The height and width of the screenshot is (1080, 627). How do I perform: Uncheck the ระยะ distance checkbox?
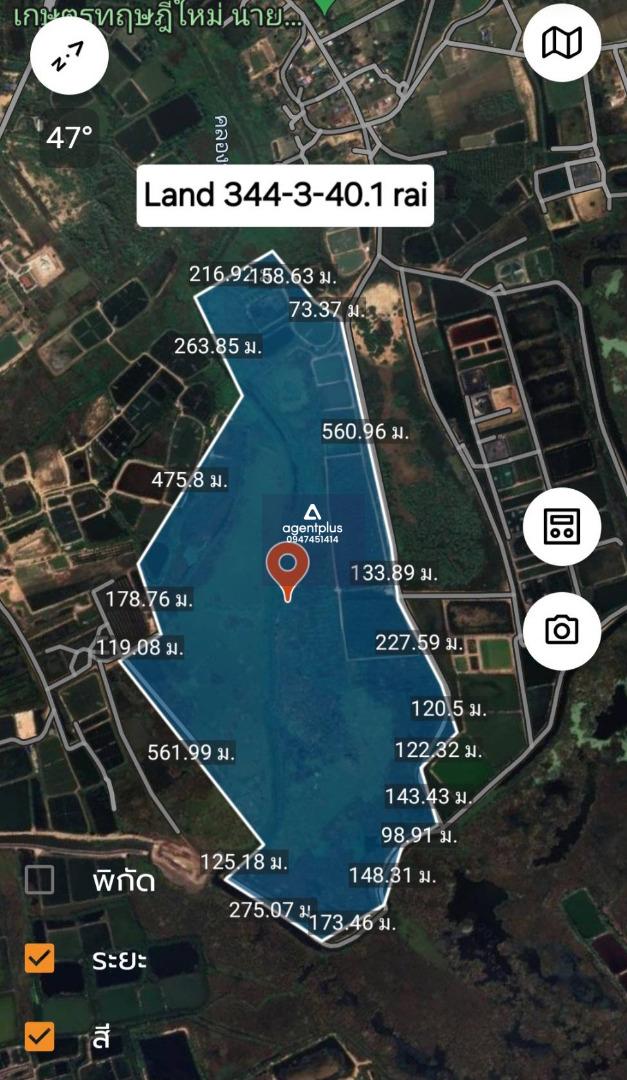[x=39, y=958]
